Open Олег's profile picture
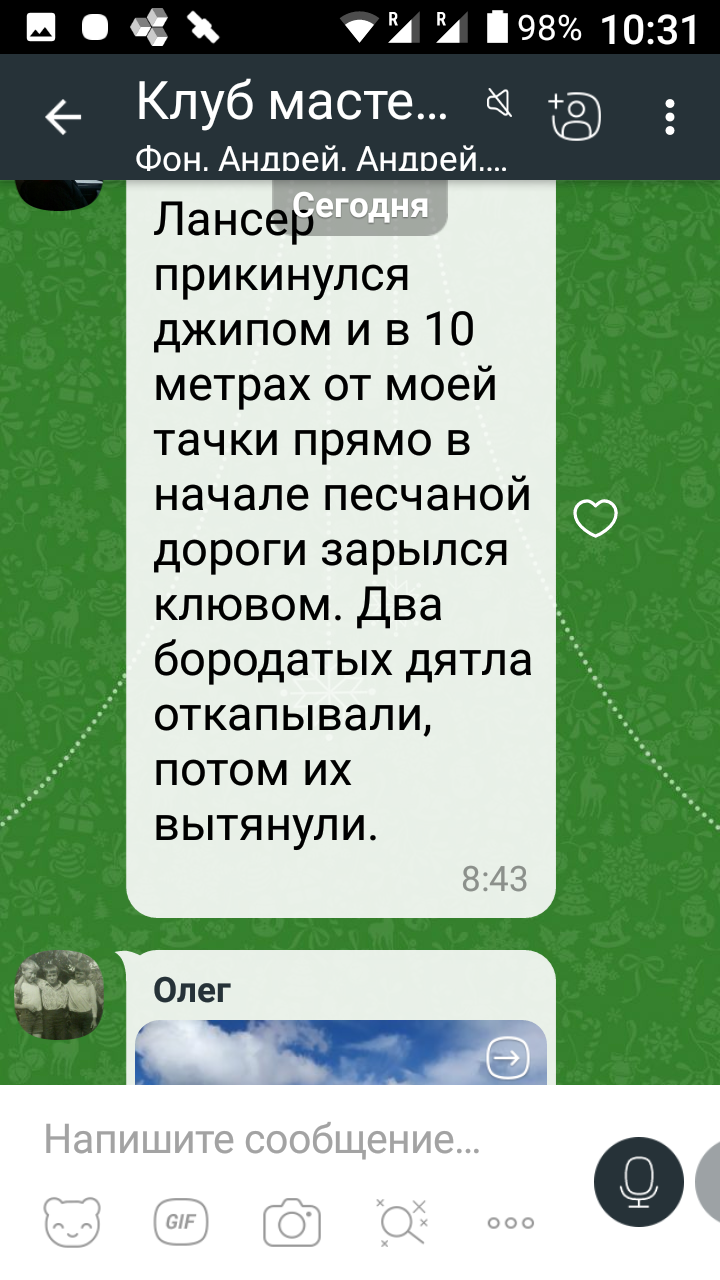The height and width of the screenshot is (1280, 720). click(59, 995)
